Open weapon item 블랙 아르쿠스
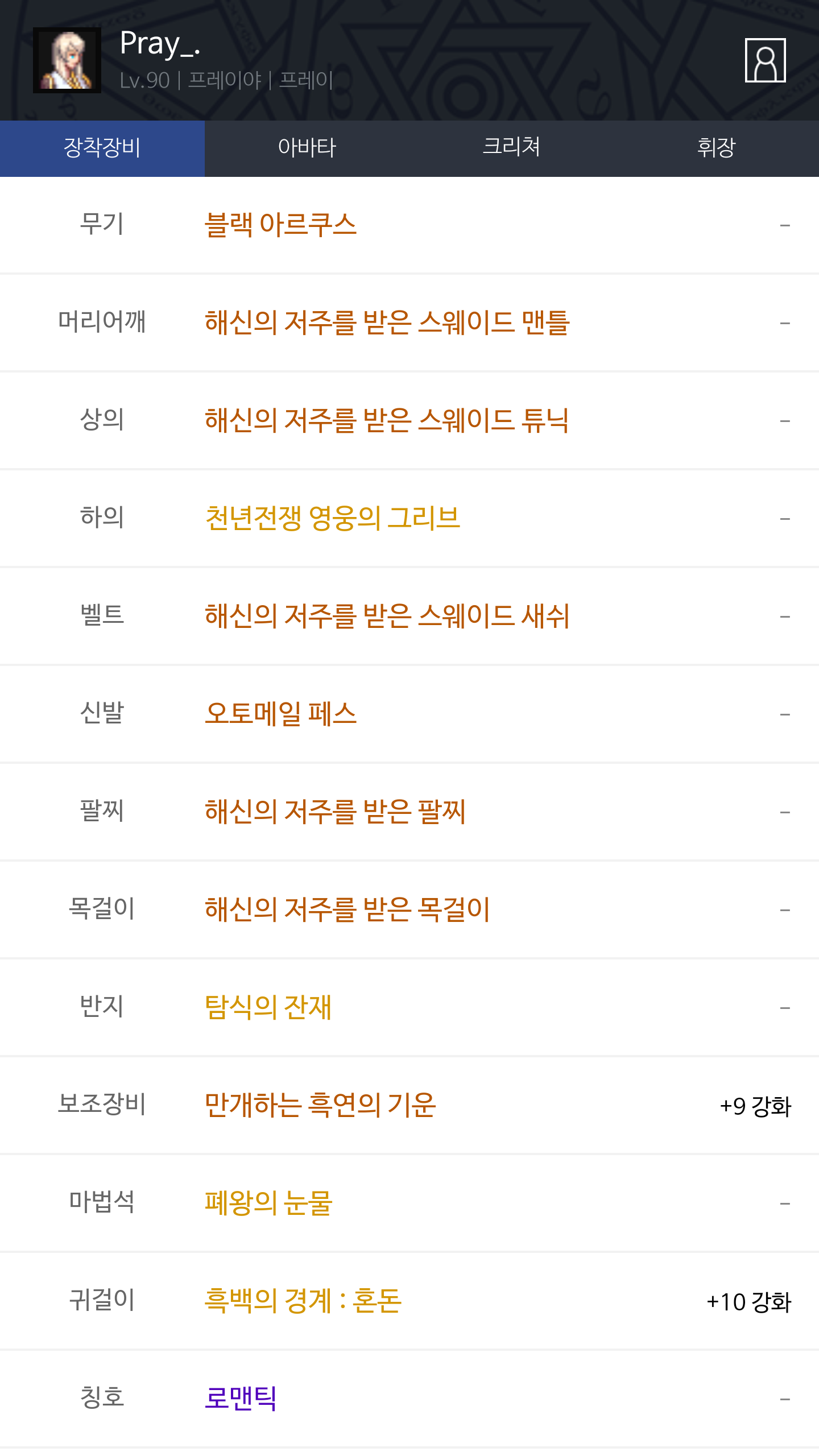This screenshot has width=819, height=1456. click(x=280, y=225)
